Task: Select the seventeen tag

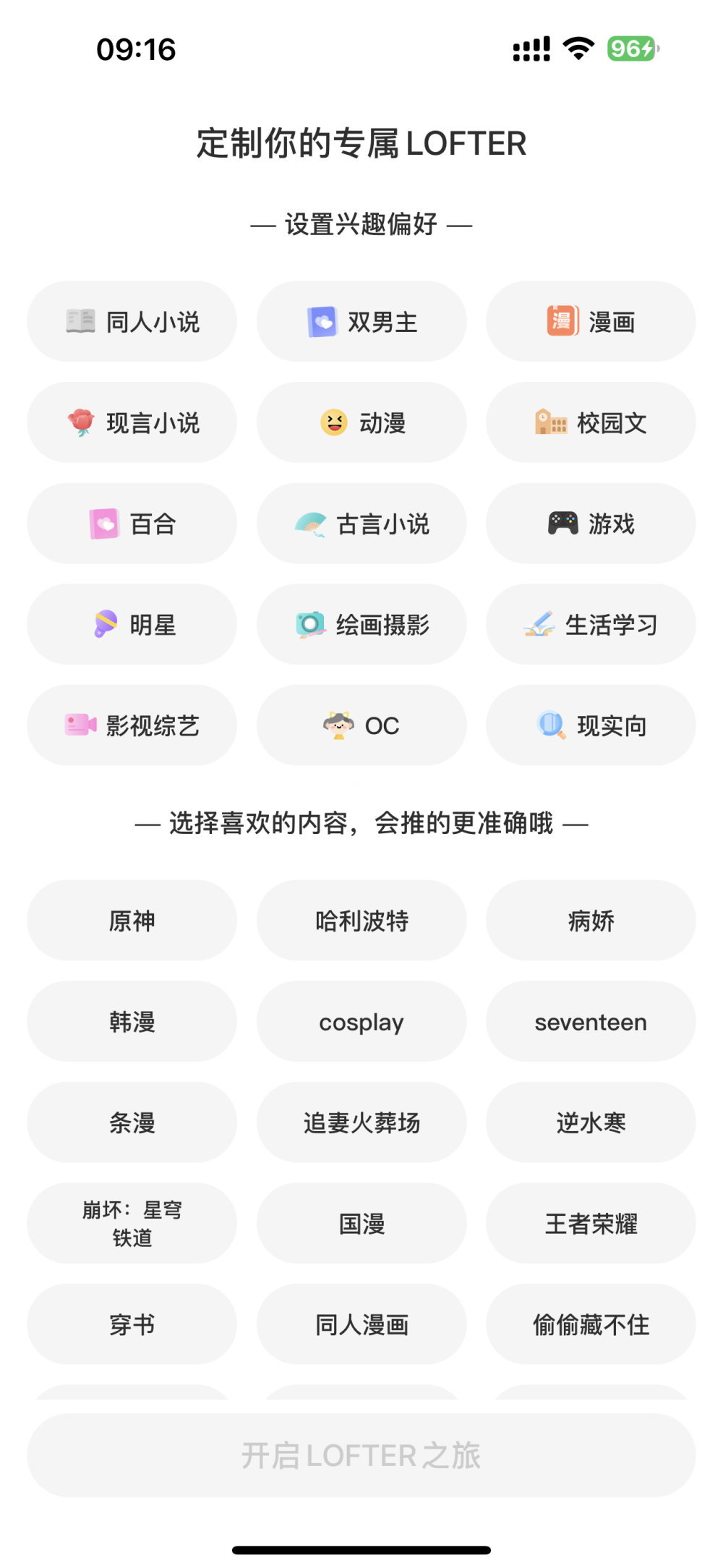Action: coord(591,1022)
